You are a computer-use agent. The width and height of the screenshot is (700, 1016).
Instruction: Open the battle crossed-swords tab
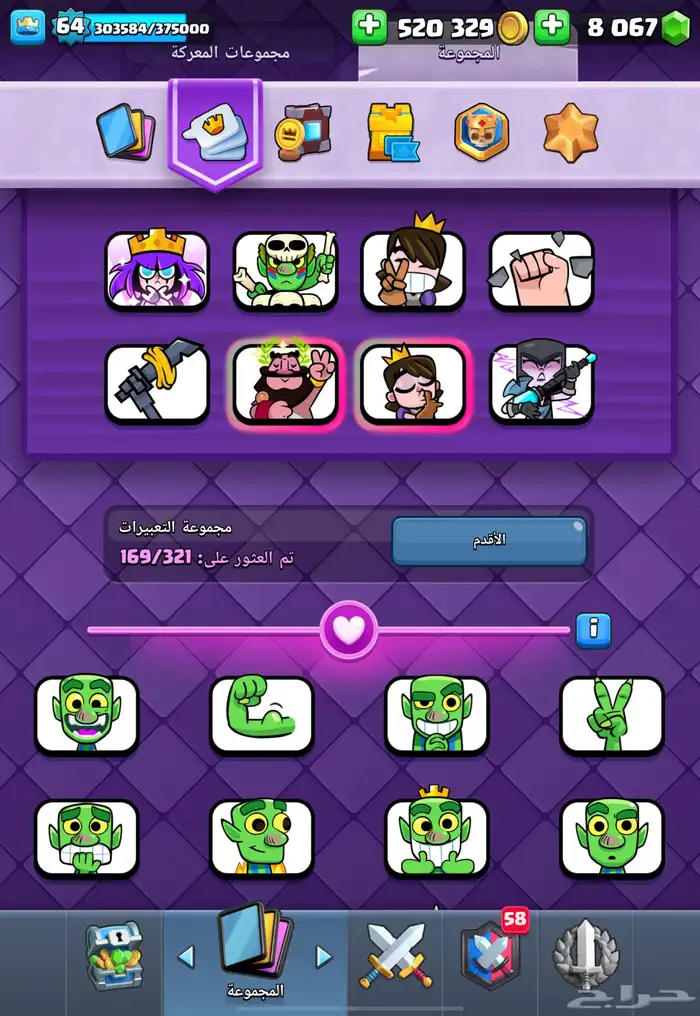[x=395, y=955]
